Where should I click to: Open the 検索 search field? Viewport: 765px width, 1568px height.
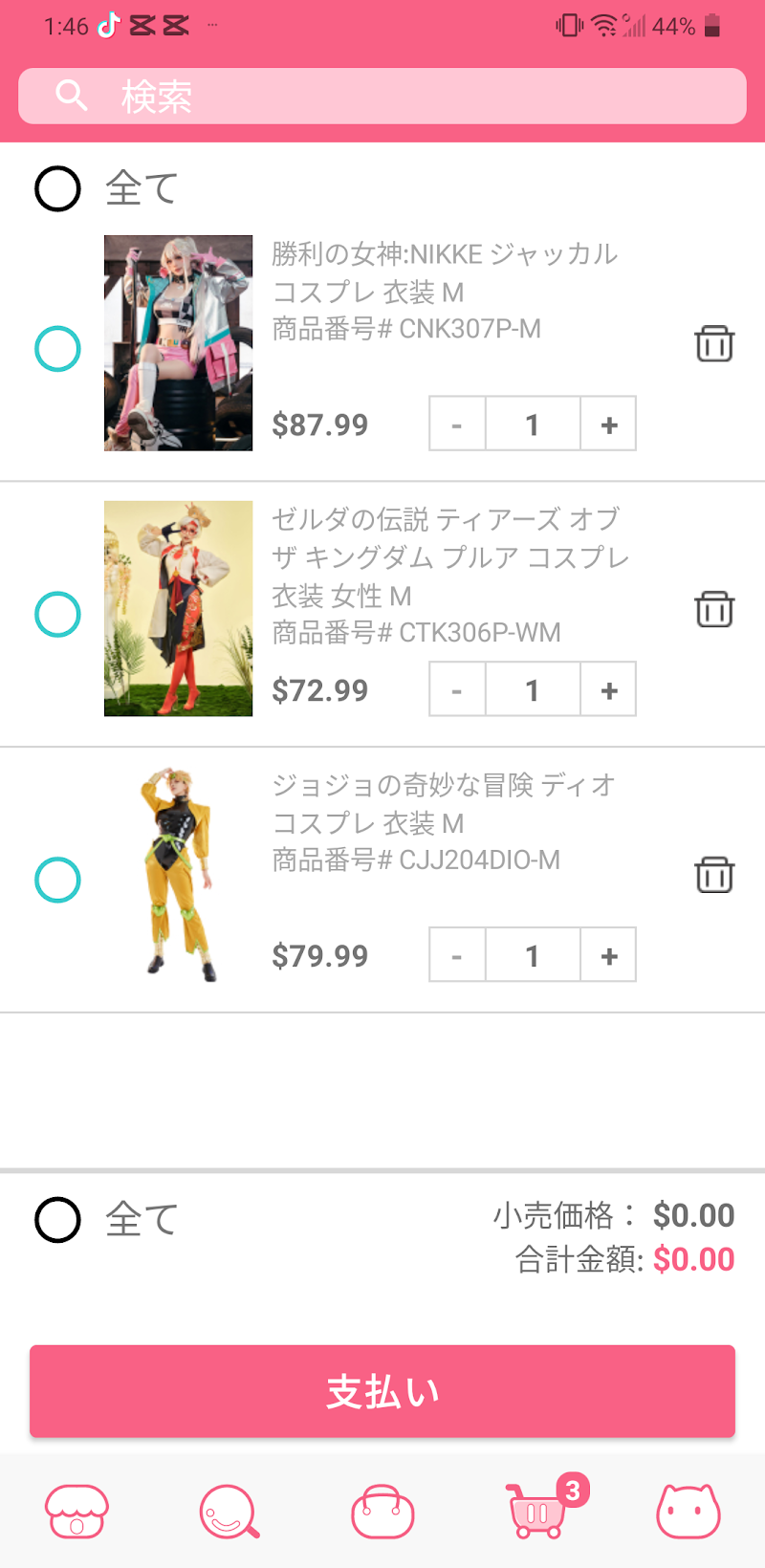tap(382, 96)
